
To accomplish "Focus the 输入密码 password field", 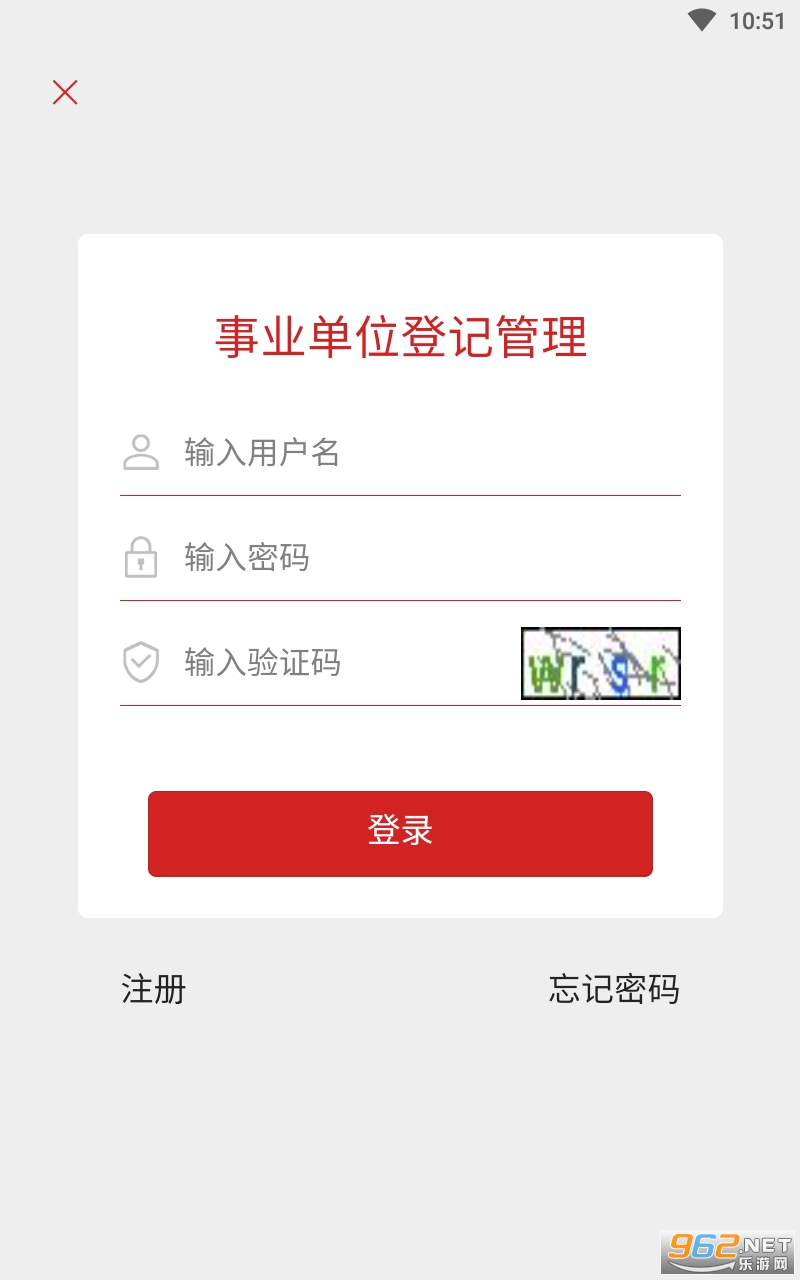I will pos(400,557).
